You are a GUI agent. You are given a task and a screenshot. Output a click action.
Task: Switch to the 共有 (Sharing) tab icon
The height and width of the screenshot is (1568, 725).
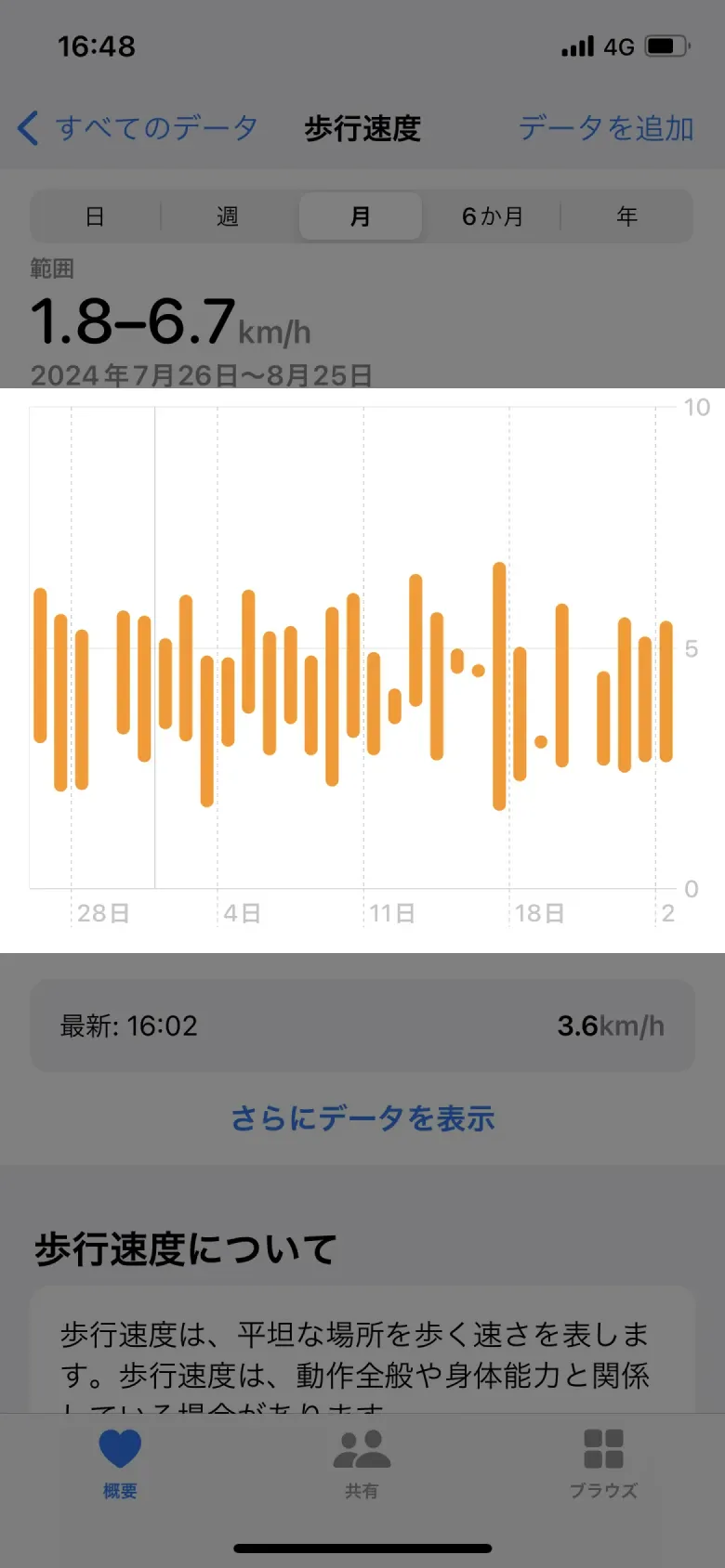[362, 1449]
